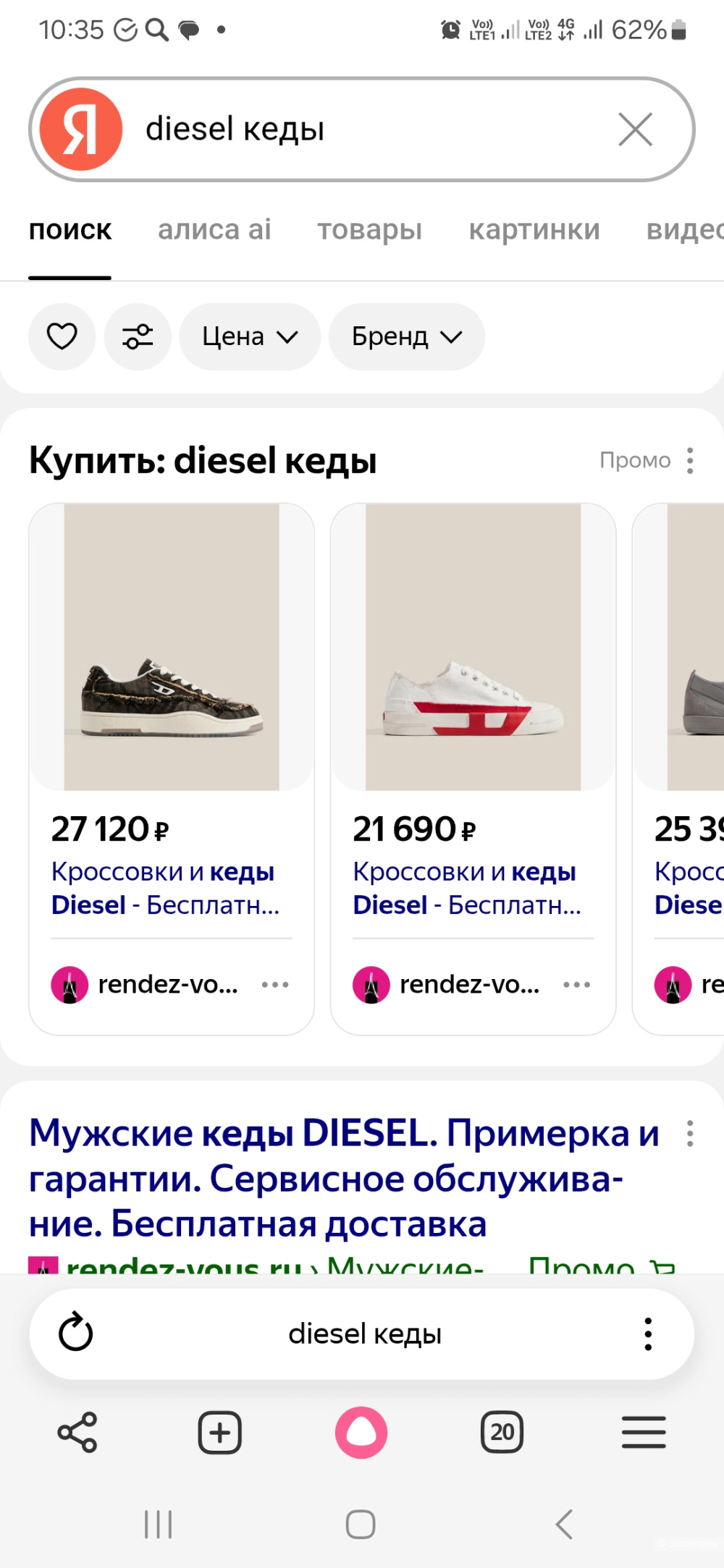This screenshot has height=1568, width=724.
Task: Open the browser menu via hamburger icon
Action: tap(643, 1433)
